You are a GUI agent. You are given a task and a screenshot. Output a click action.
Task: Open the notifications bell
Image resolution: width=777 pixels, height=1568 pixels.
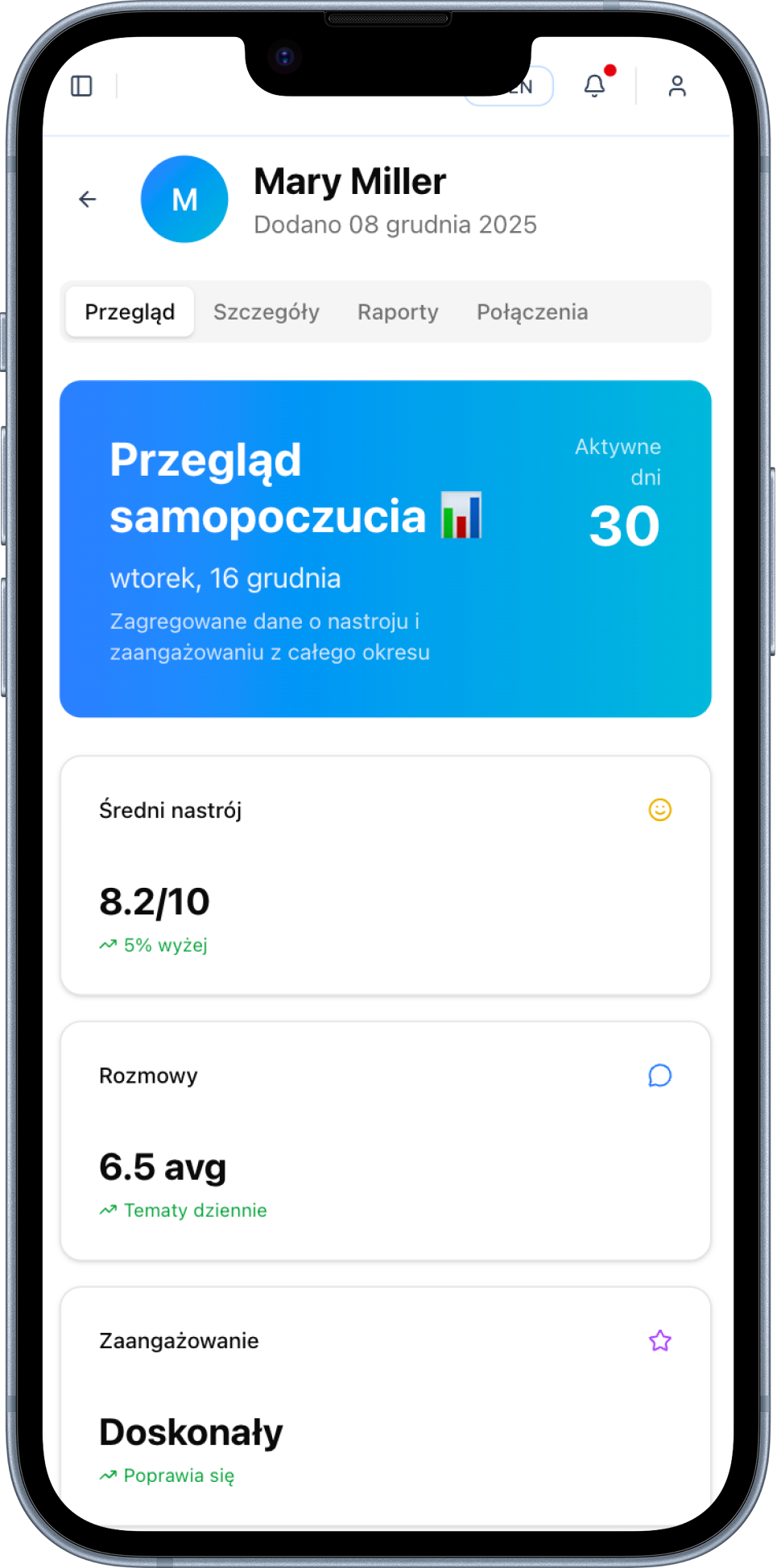tap(595, 85)
